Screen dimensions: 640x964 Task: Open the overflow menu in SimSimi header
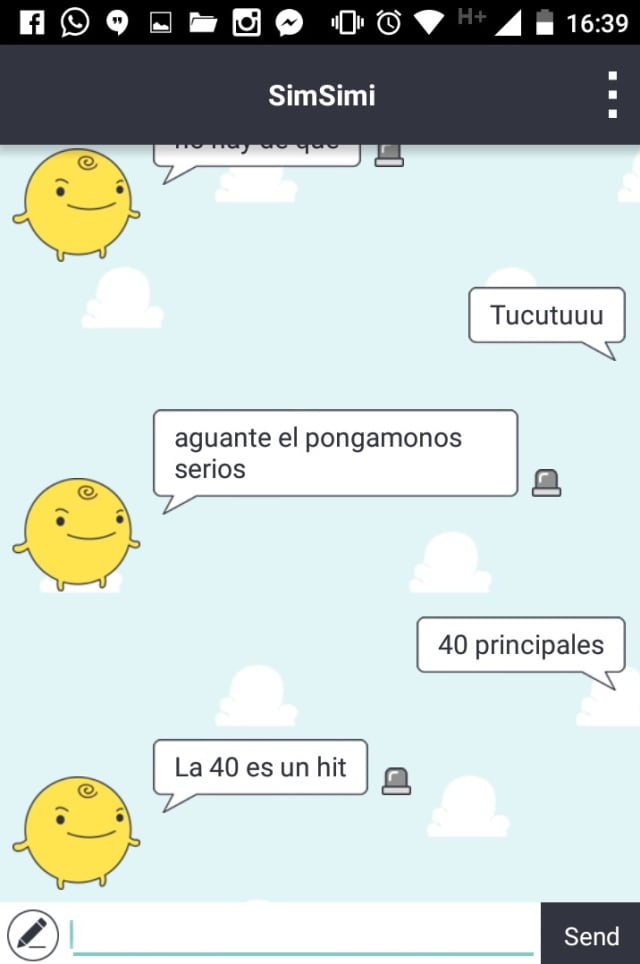(x=612, y=95)
